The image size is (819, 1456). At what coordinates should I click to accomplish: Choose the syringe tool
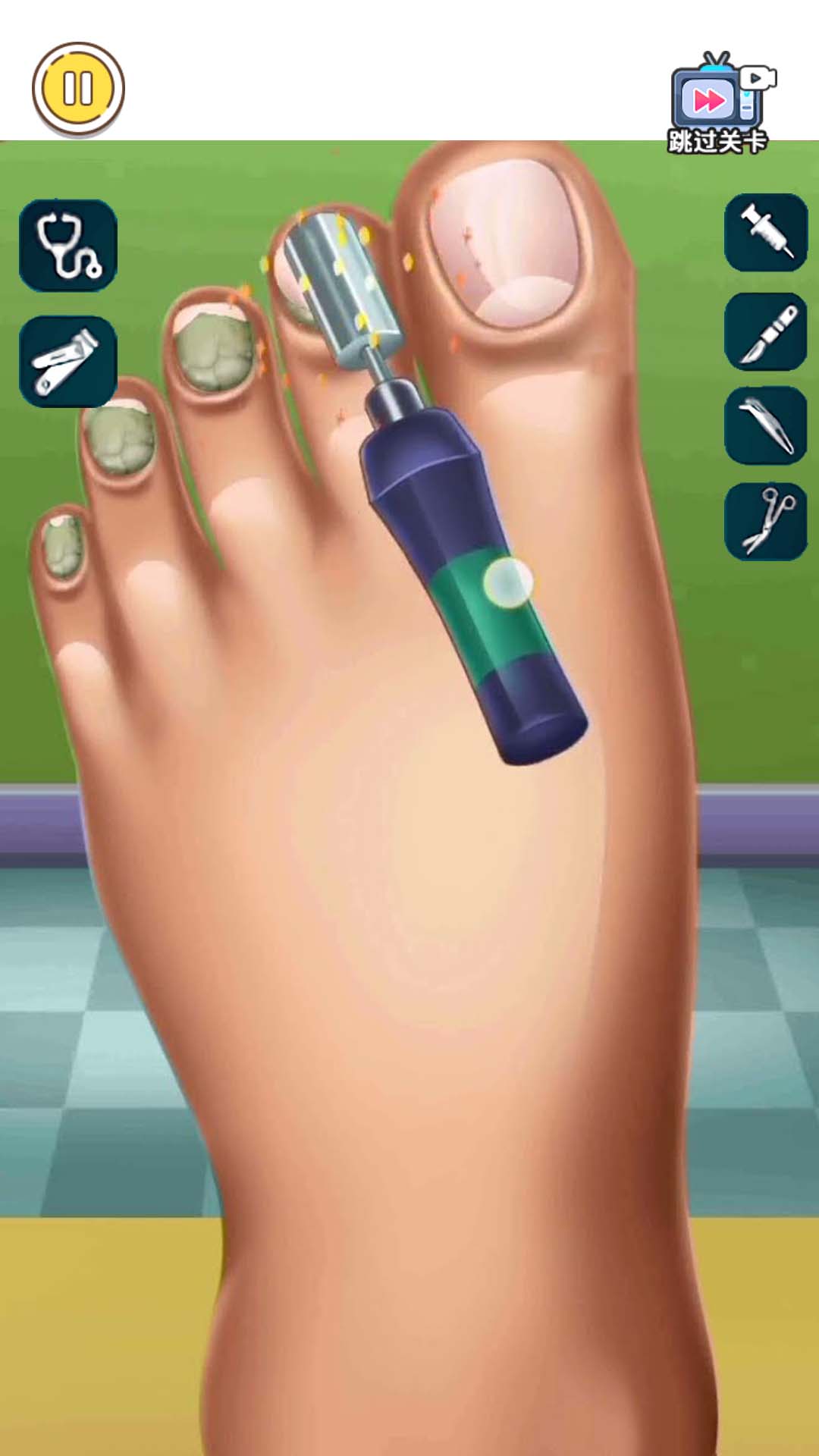click(x=766, y=233)
